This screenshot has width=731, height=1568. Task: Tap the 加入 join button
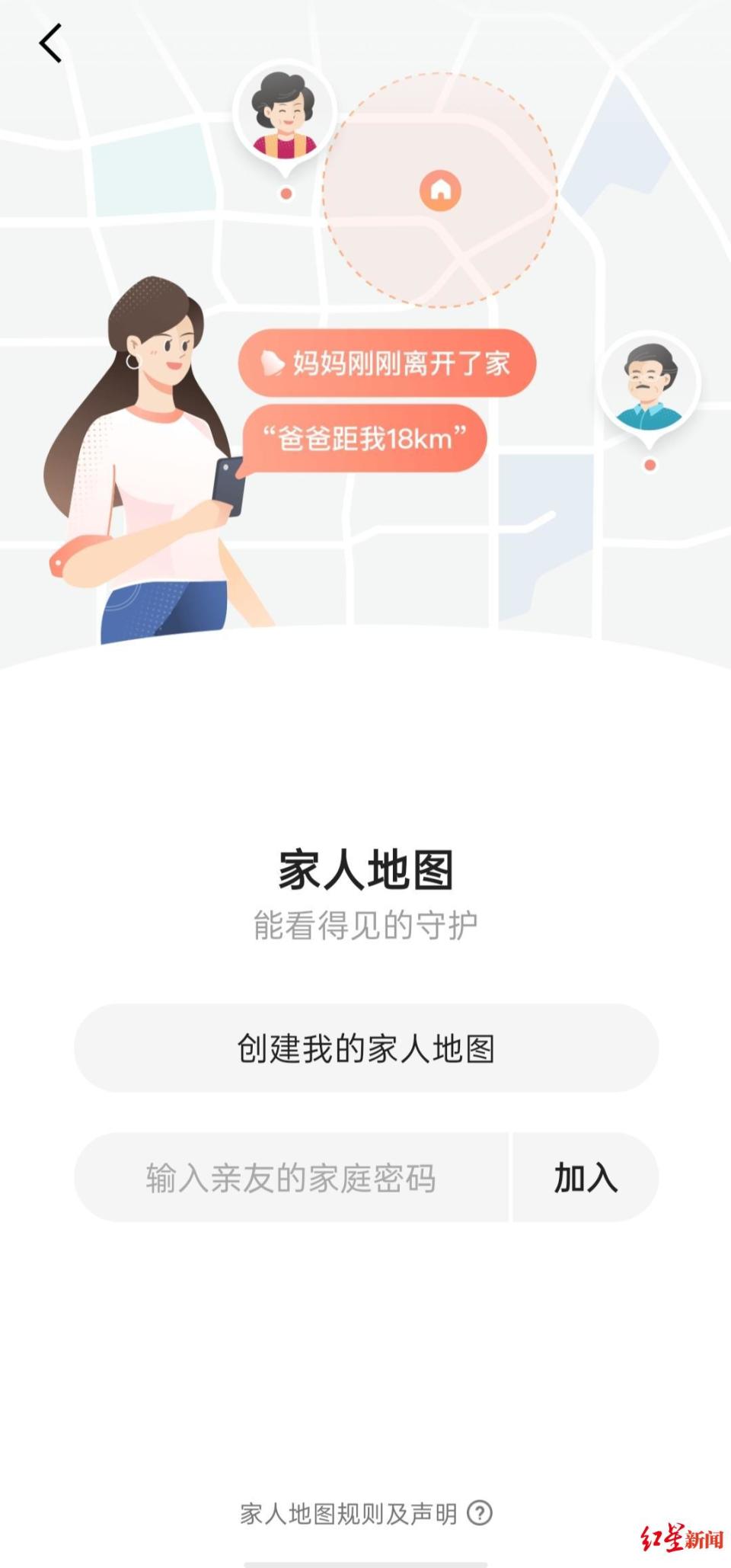click(x=585, y=1177)
